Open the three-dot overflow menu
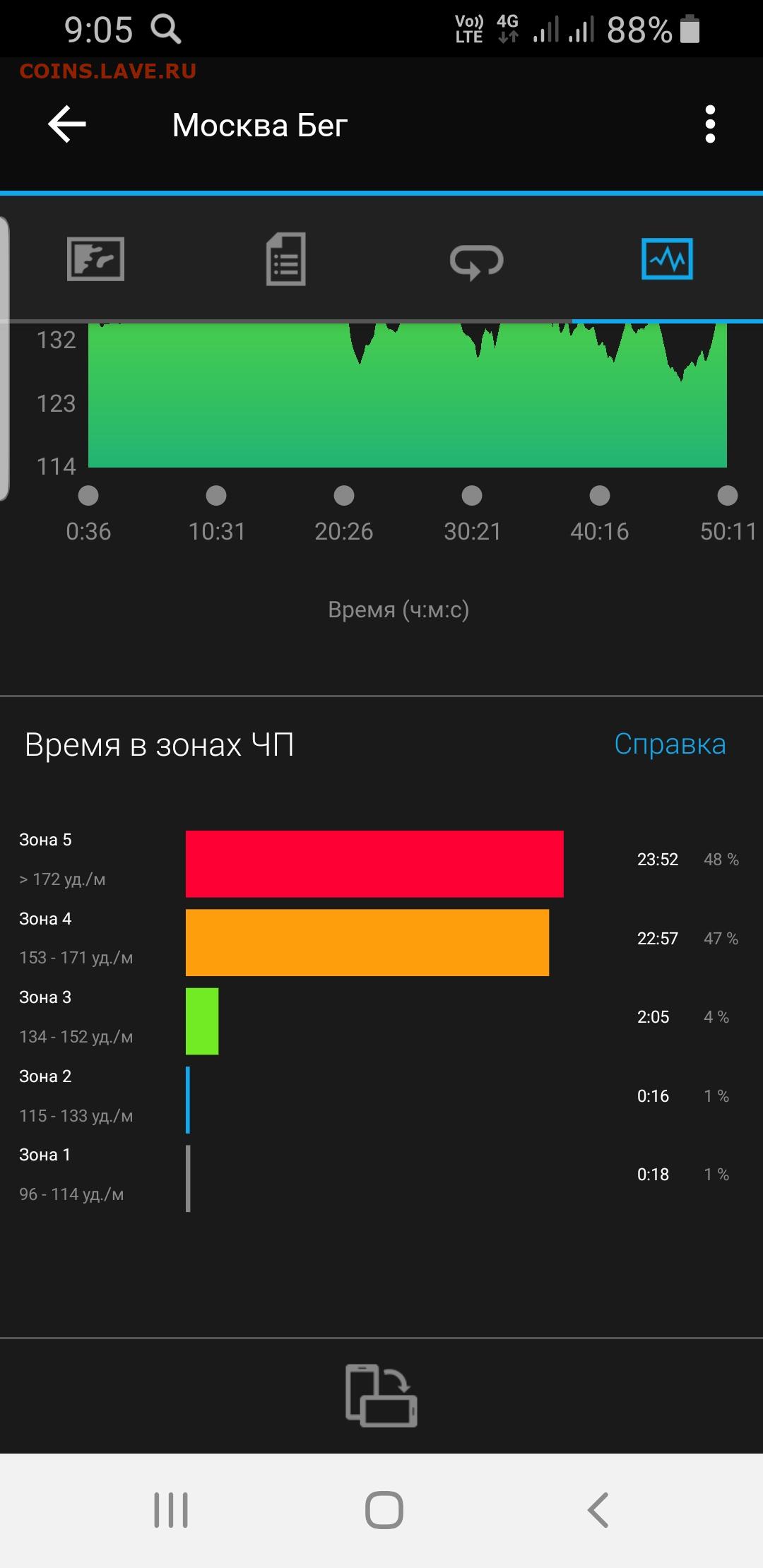763x1568 pixels. click(x=710, y=124)
